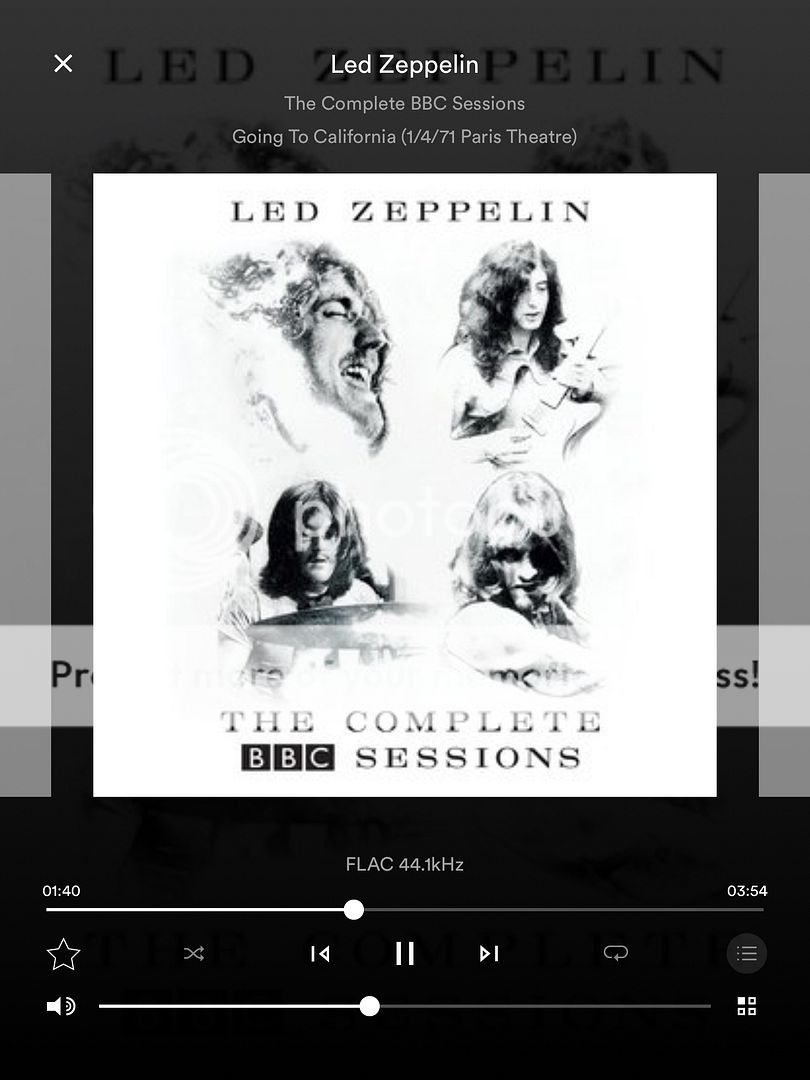Toggle repeat mode

tap(616, 954)
